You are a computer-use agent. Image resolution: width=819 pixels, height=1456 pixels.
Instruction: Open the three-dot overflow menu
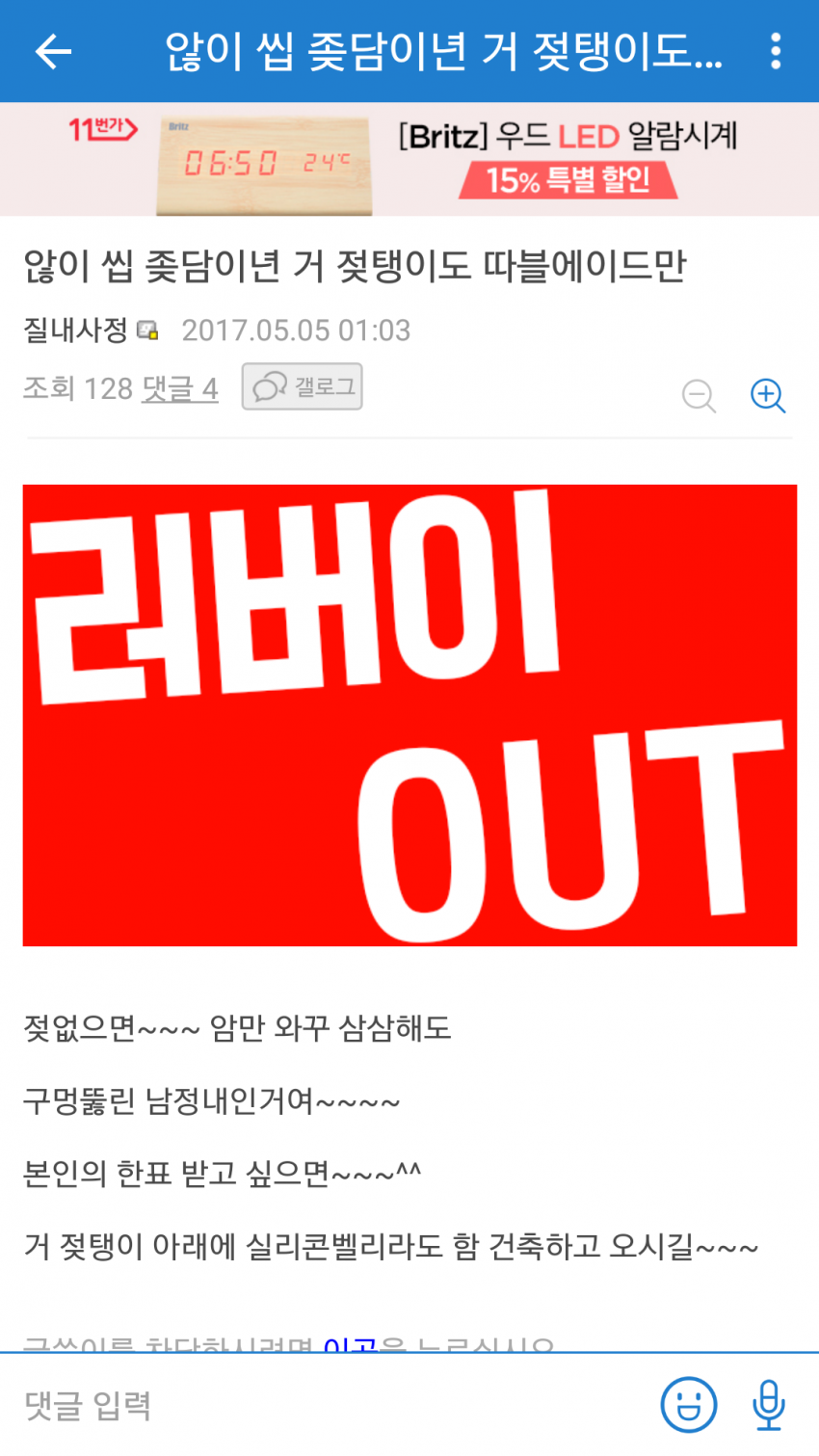click(776, 51)
